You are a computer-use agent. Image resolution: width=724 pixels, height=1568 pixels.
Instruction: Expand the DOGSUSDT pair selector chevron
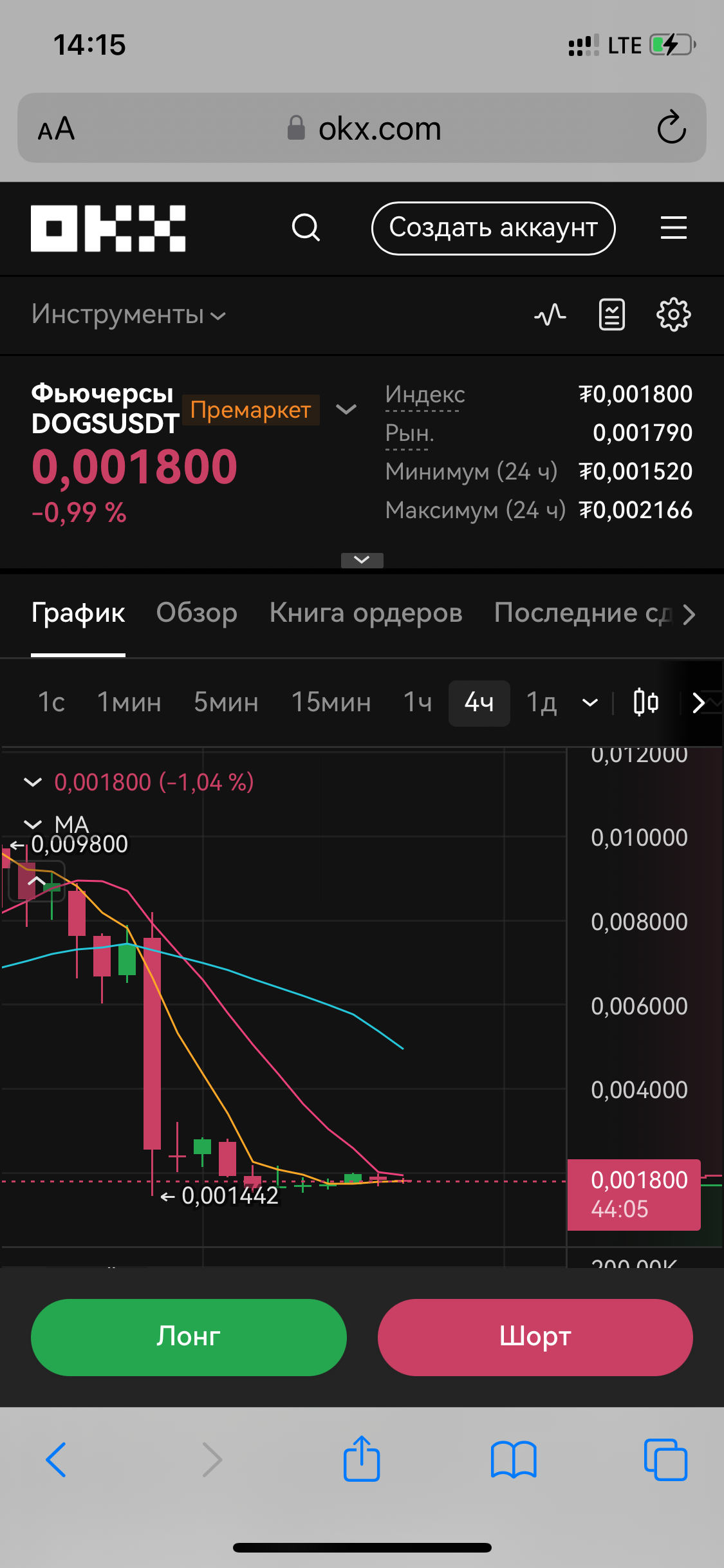point(346,409)
